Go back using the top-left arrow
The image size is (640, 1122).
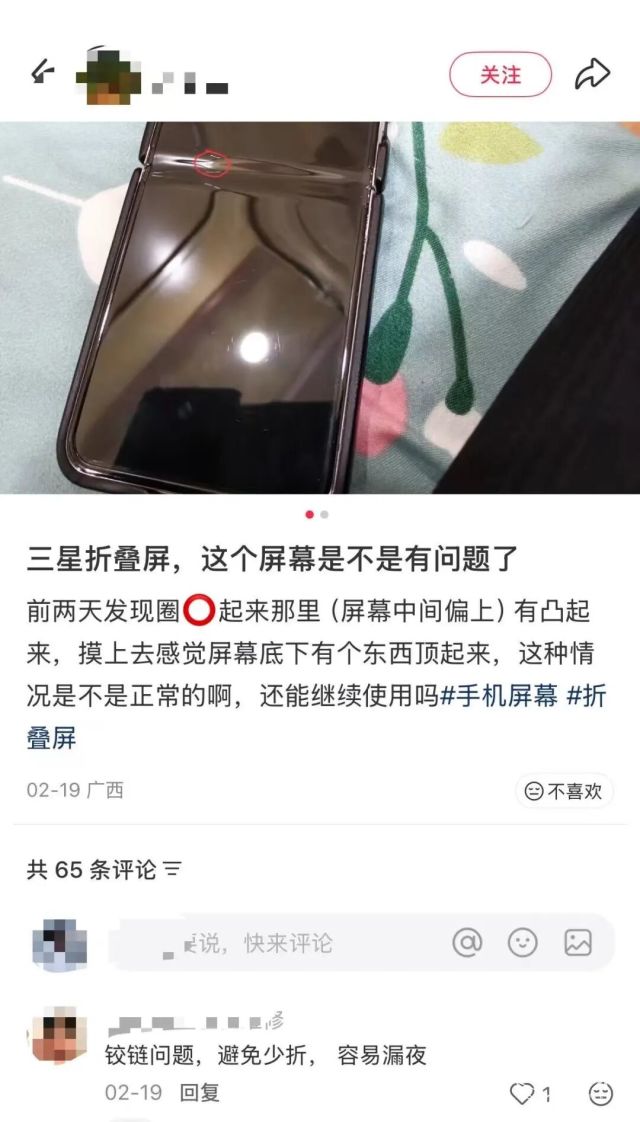[x=41, y=72]
